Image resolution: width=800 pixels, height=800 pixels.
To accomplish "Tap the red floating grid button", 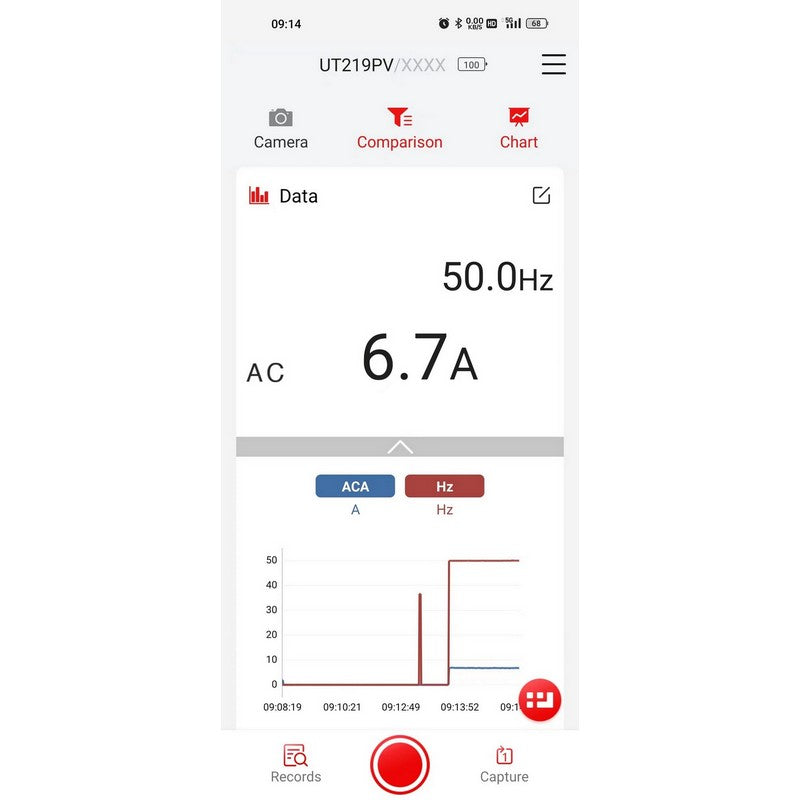I will [540, 700].
